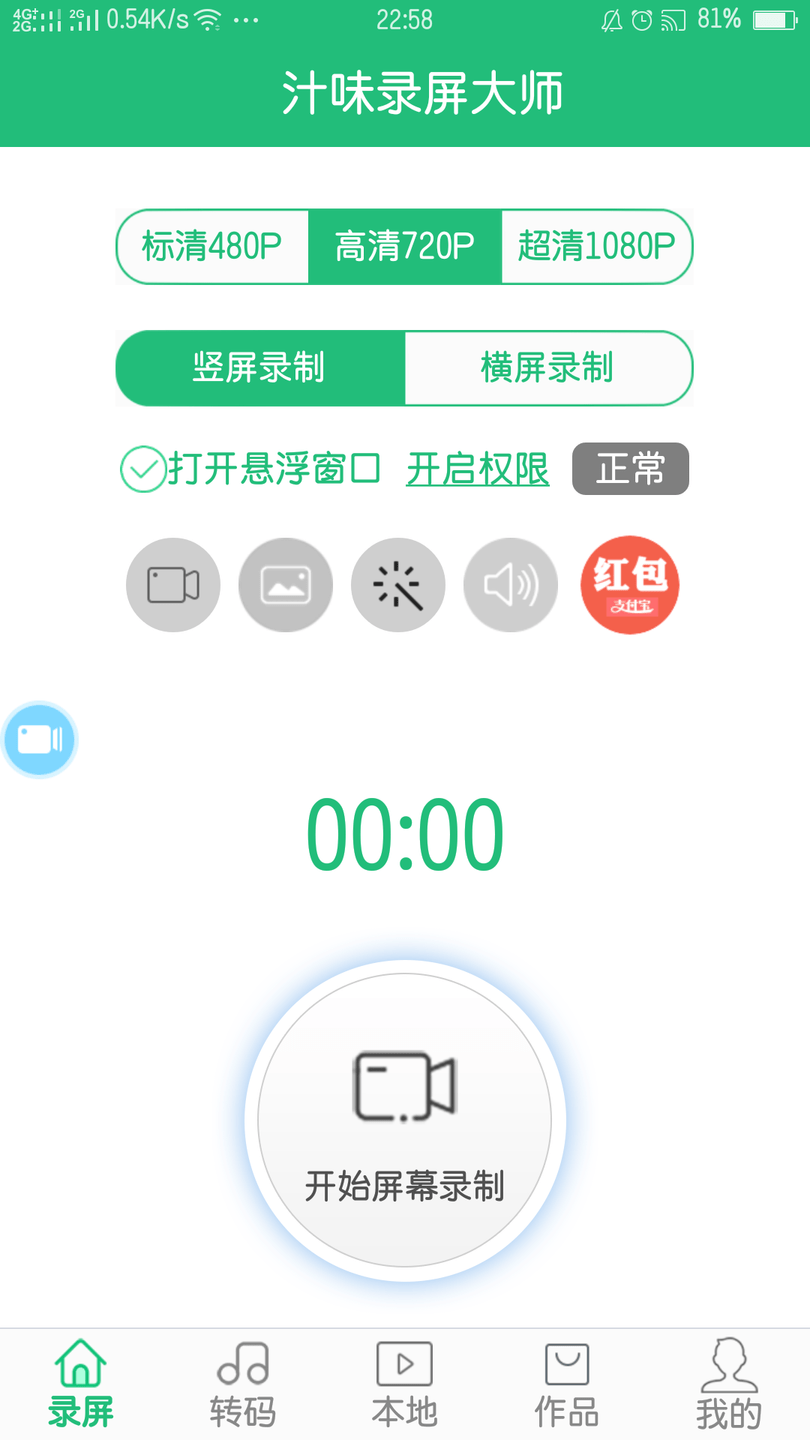Open the 开启权限 permissions link

(x=477, y=468)
